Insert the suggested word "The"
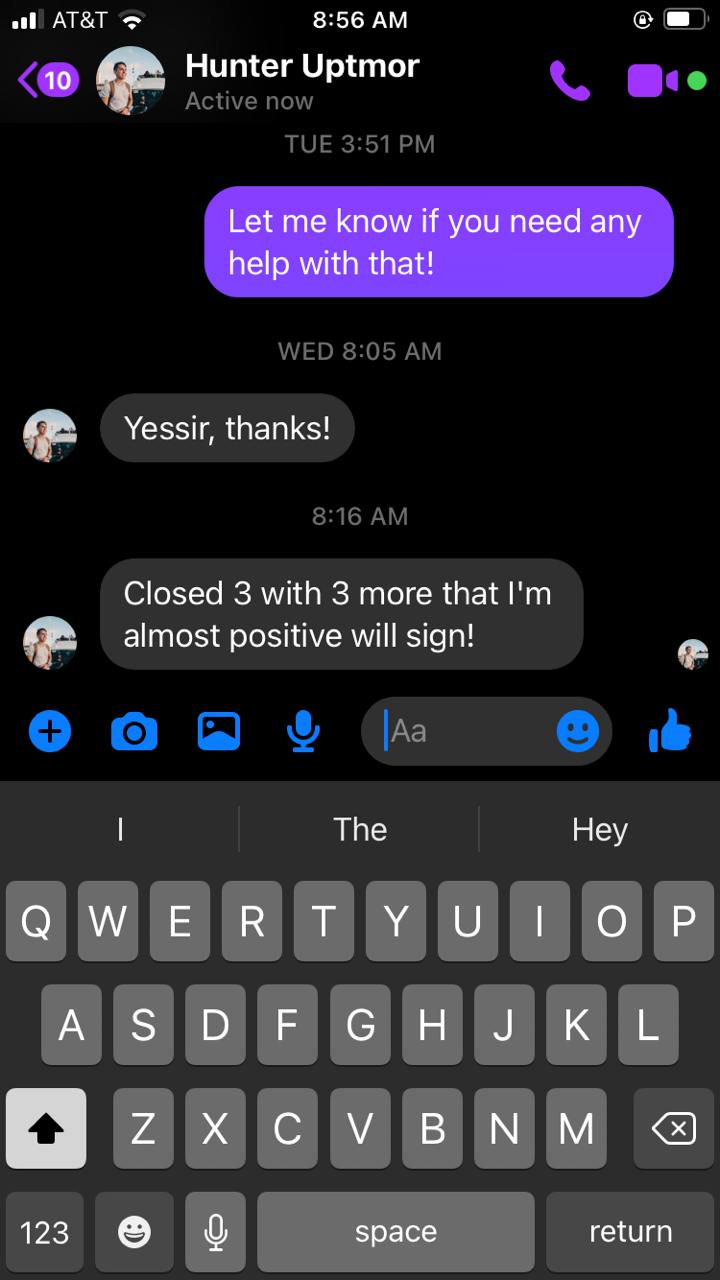Image resolution: width=720 pixels, height=1280 pixels. [x=360, y=829]
